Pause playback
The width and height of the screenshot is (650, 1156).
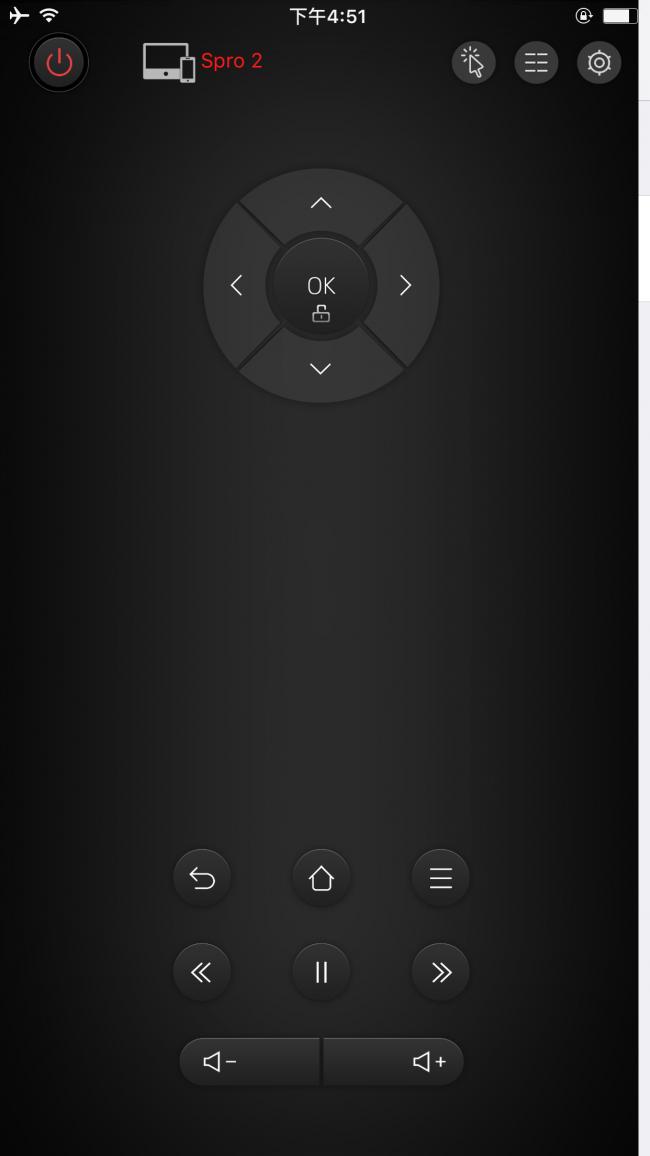tap(321, 972)
